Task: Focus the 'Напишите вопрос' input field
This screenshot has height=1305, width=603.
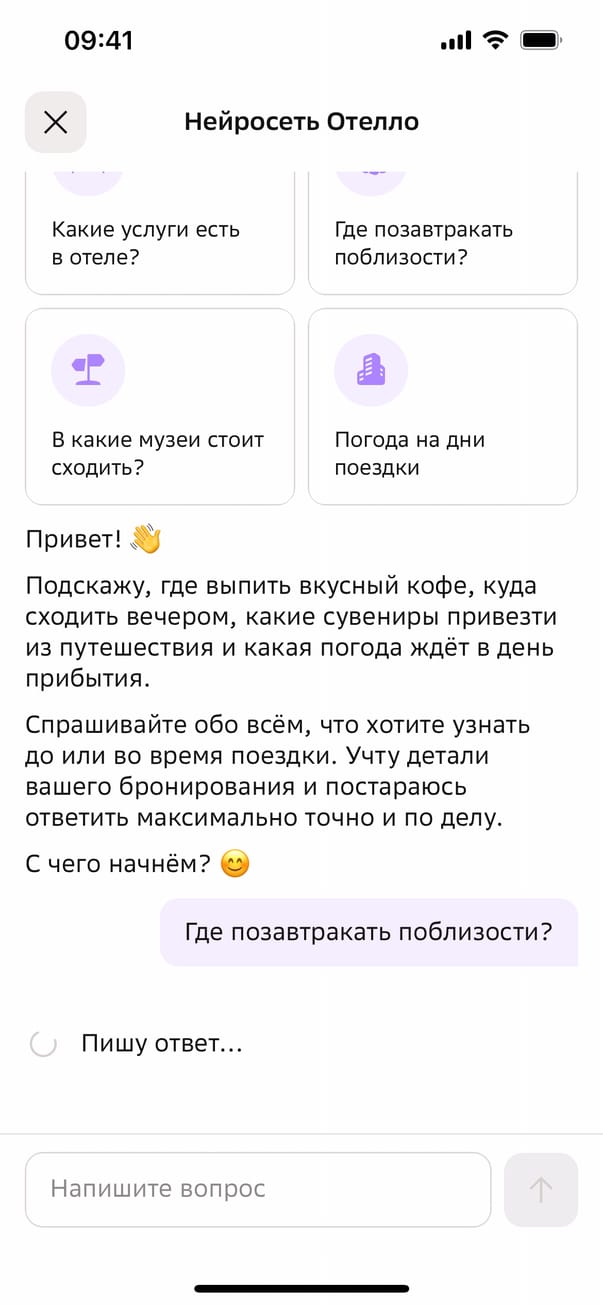Action: 258,1189
